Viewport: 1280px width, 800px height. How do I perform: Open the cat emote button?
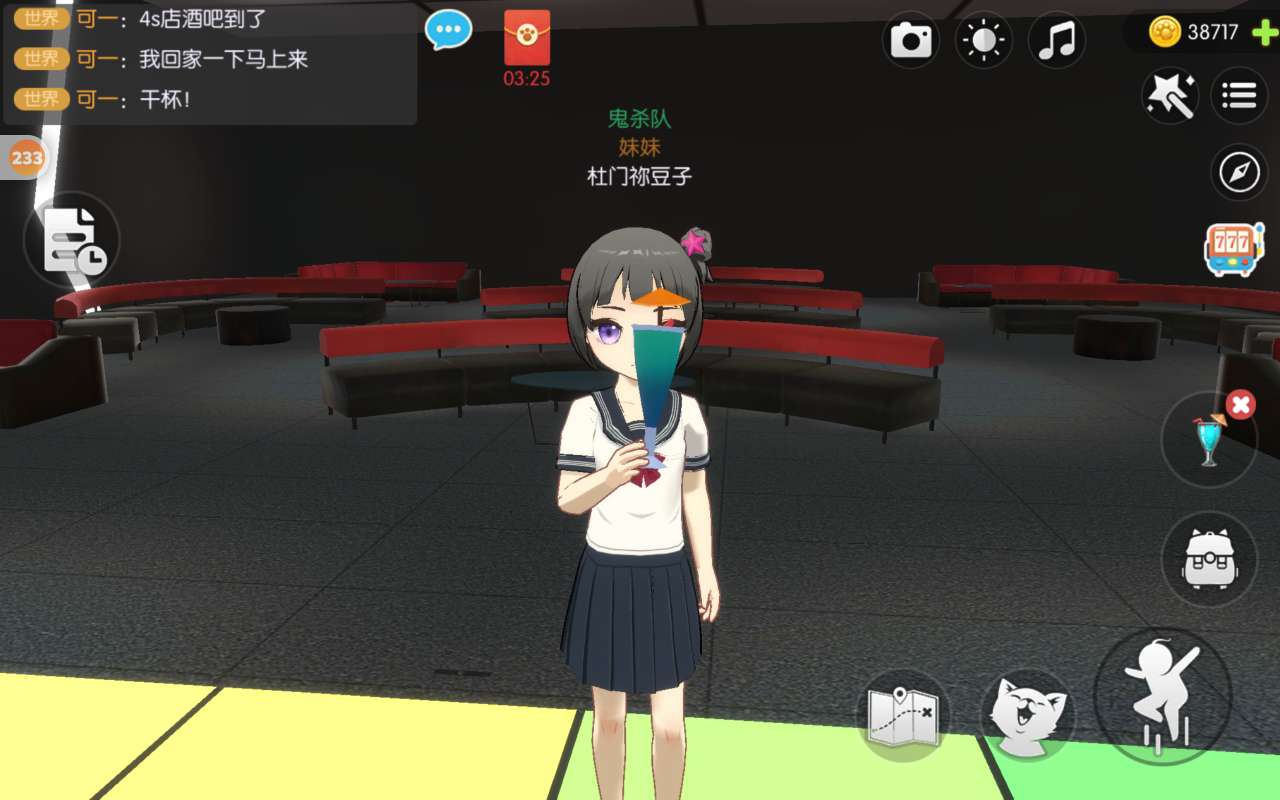click(1028, 716)
